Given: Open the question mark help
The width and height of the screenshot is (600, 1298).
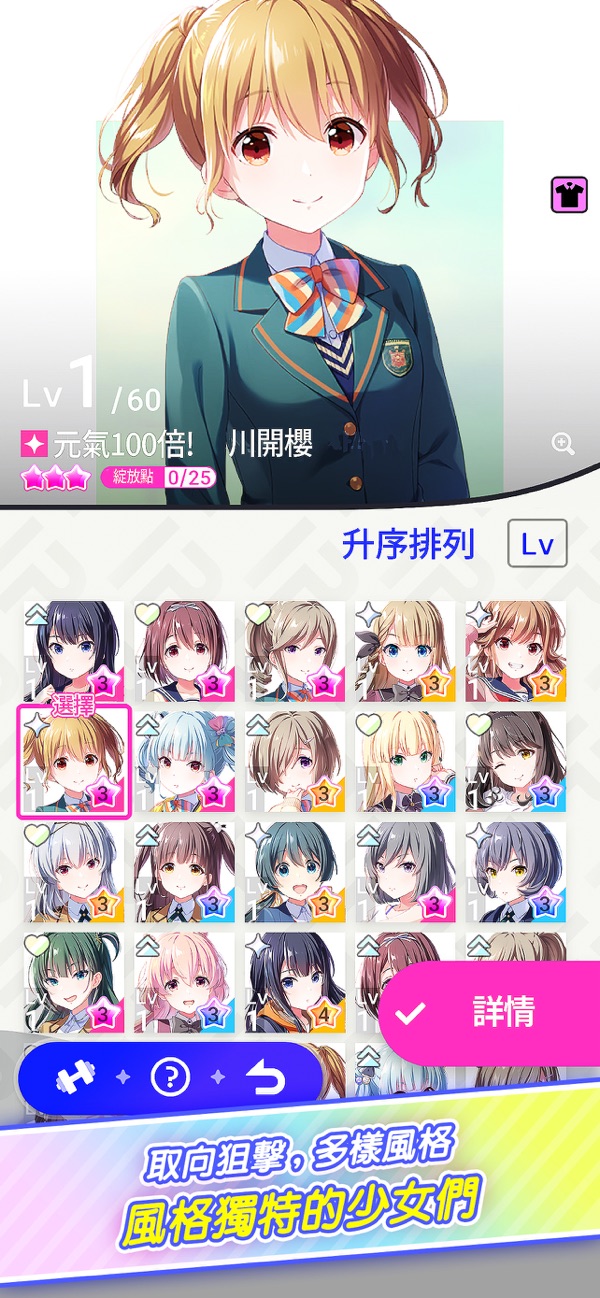Looking at the screenshot, I should 170,1077.
